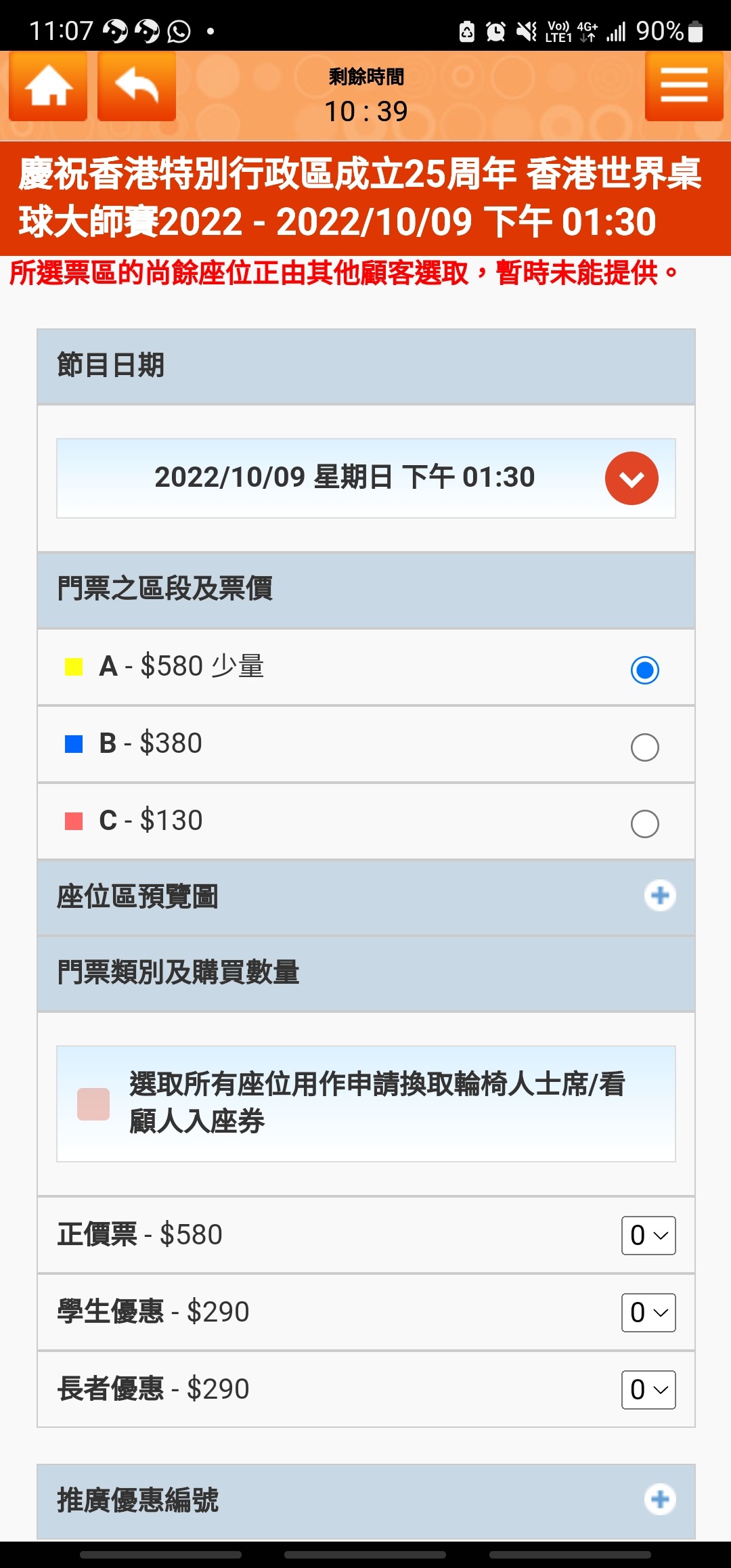Image resolution: width=731 pixels, height=1568 pixels.
Task: Check the wheelchair seat exchange checkbox
Action: coord(93,1104)
